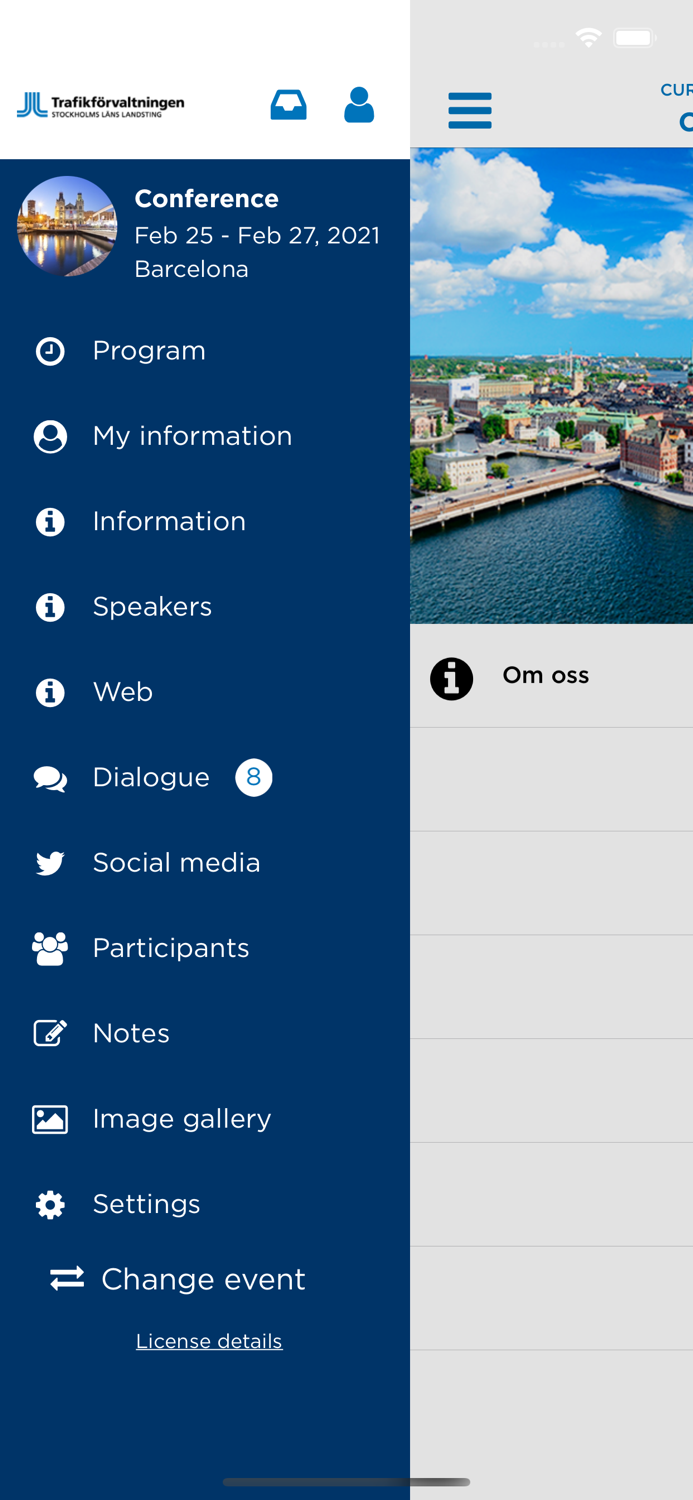Tap Change event
Image resolution: width=693 pixels, height=1500 pixels.
(203, 1279)
